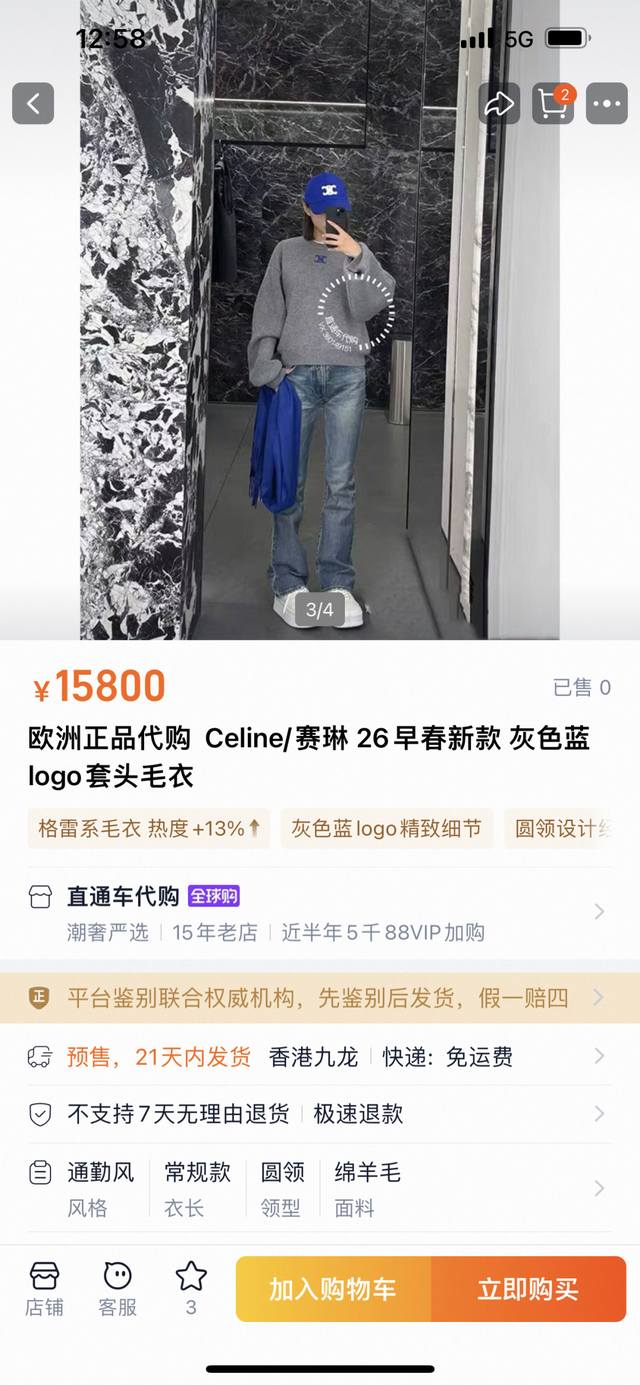Image resolution: width=640 pixels, height=1385 pixels.
Task: Contact 客服 customer service
Action: (x=117, y=1289)
